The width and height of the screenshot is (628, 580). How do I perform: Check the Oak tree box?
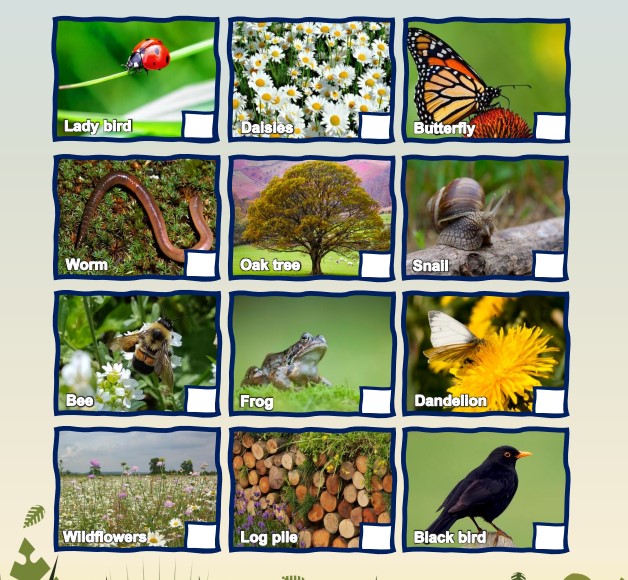(375, 264)
